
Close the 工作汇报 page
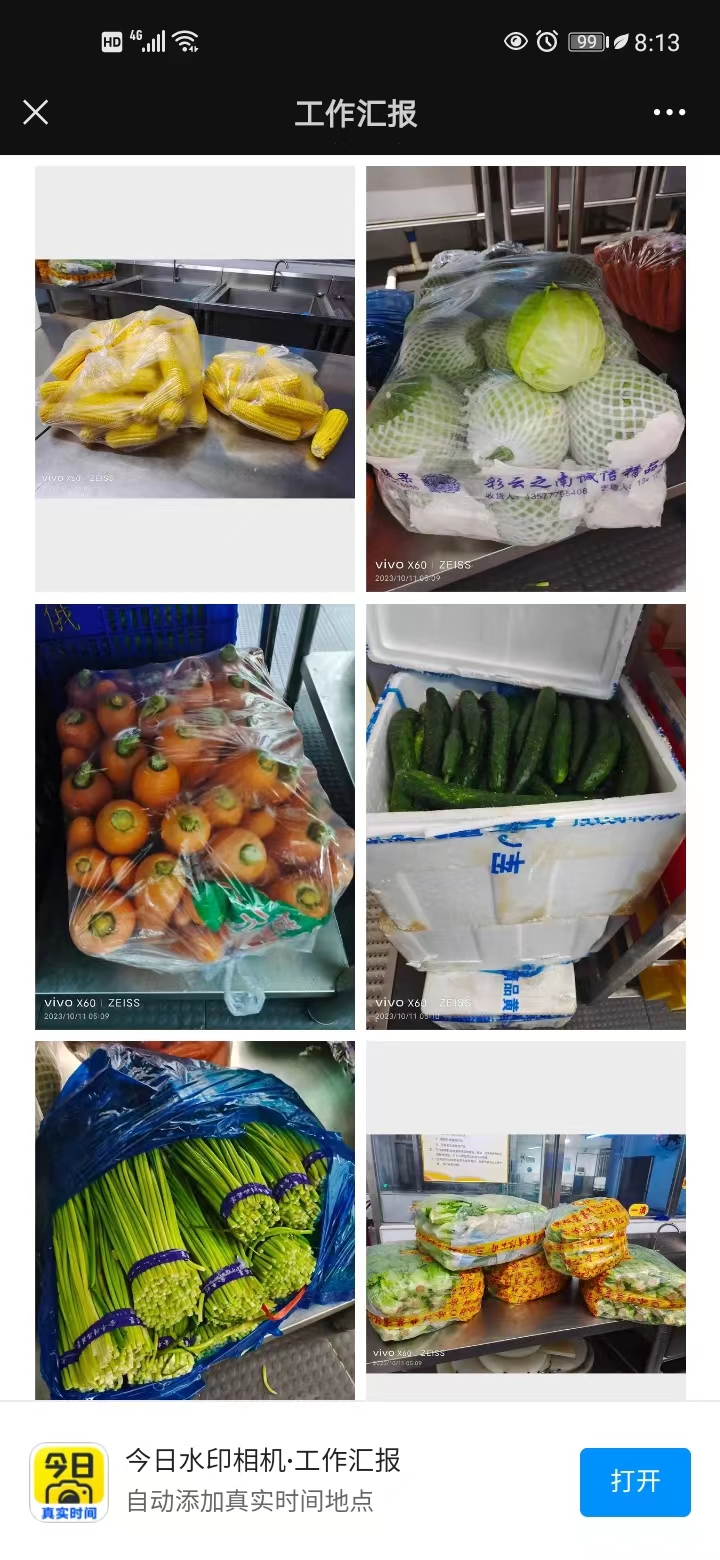coord(36,112)
